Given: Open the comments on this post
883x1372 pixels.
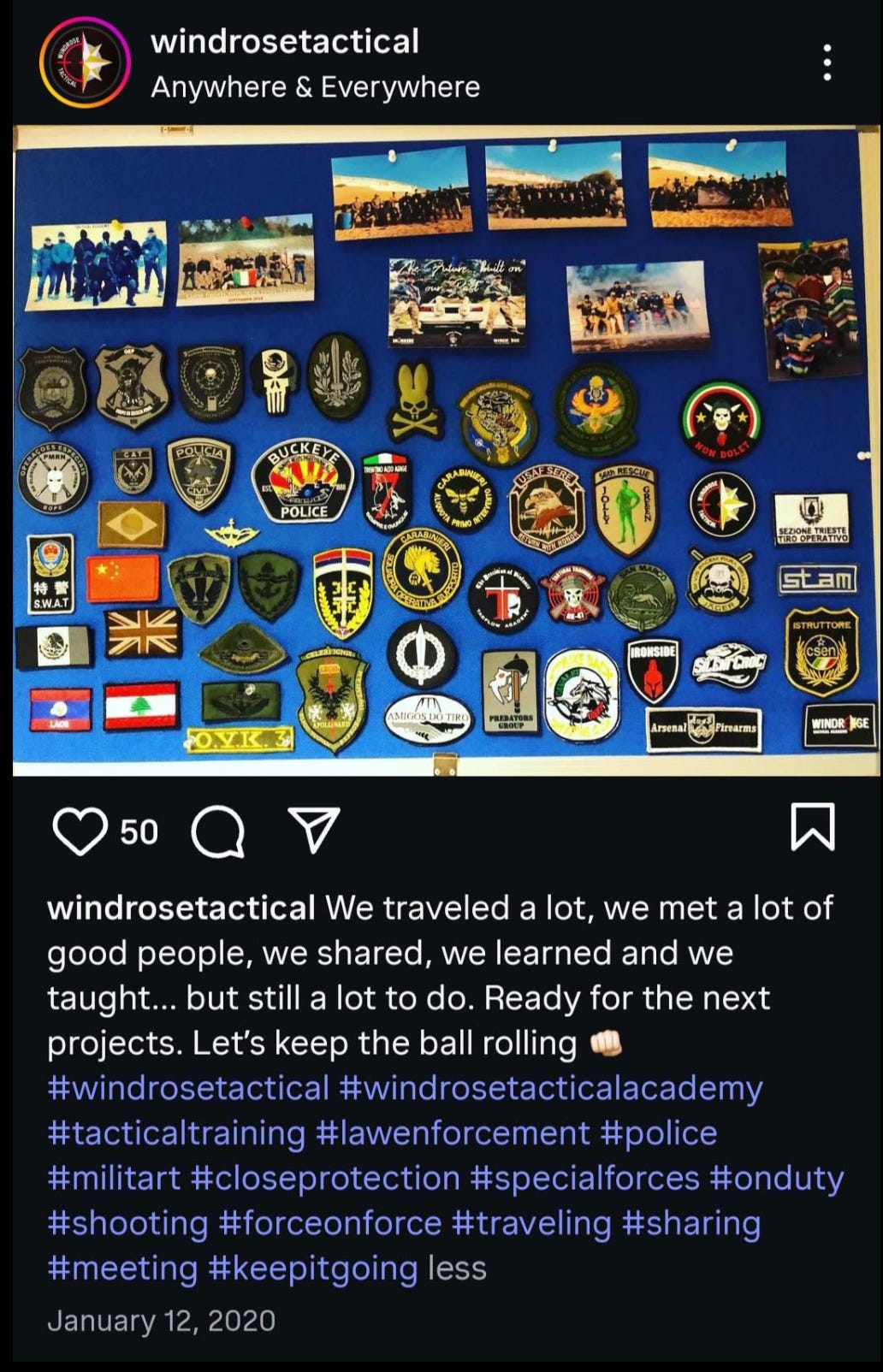Looking at the screenshot, I should [218, 831].
